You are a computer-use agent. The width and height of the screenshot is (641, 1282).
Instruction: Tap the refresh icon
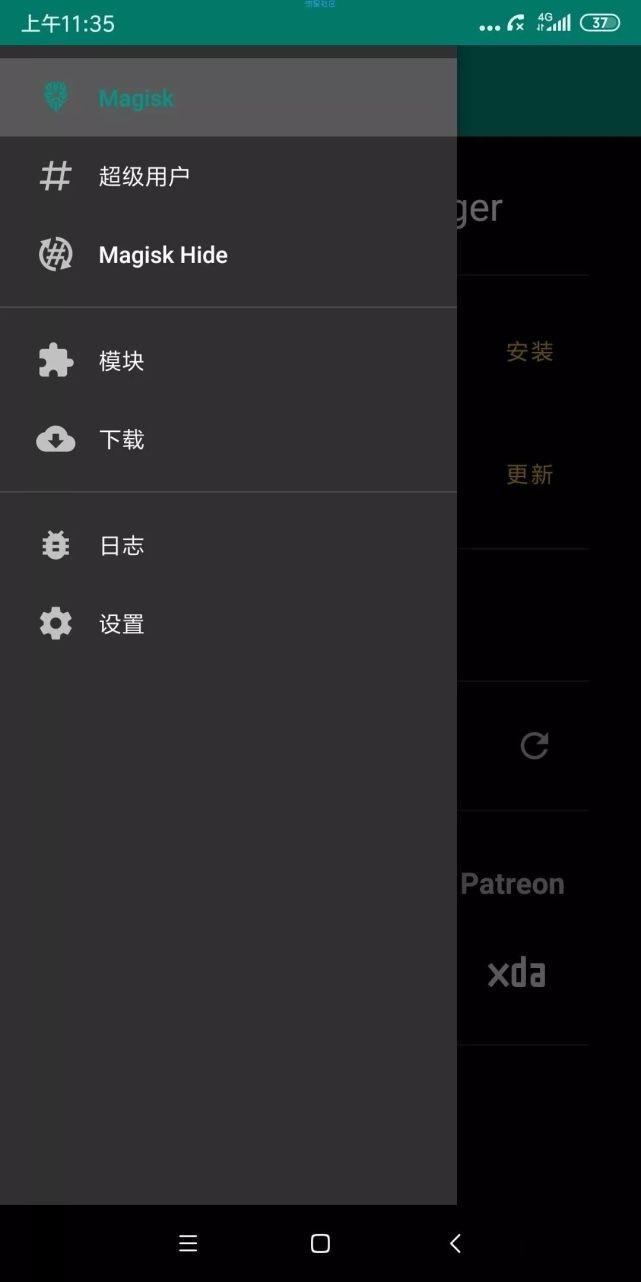coord(534,745)
